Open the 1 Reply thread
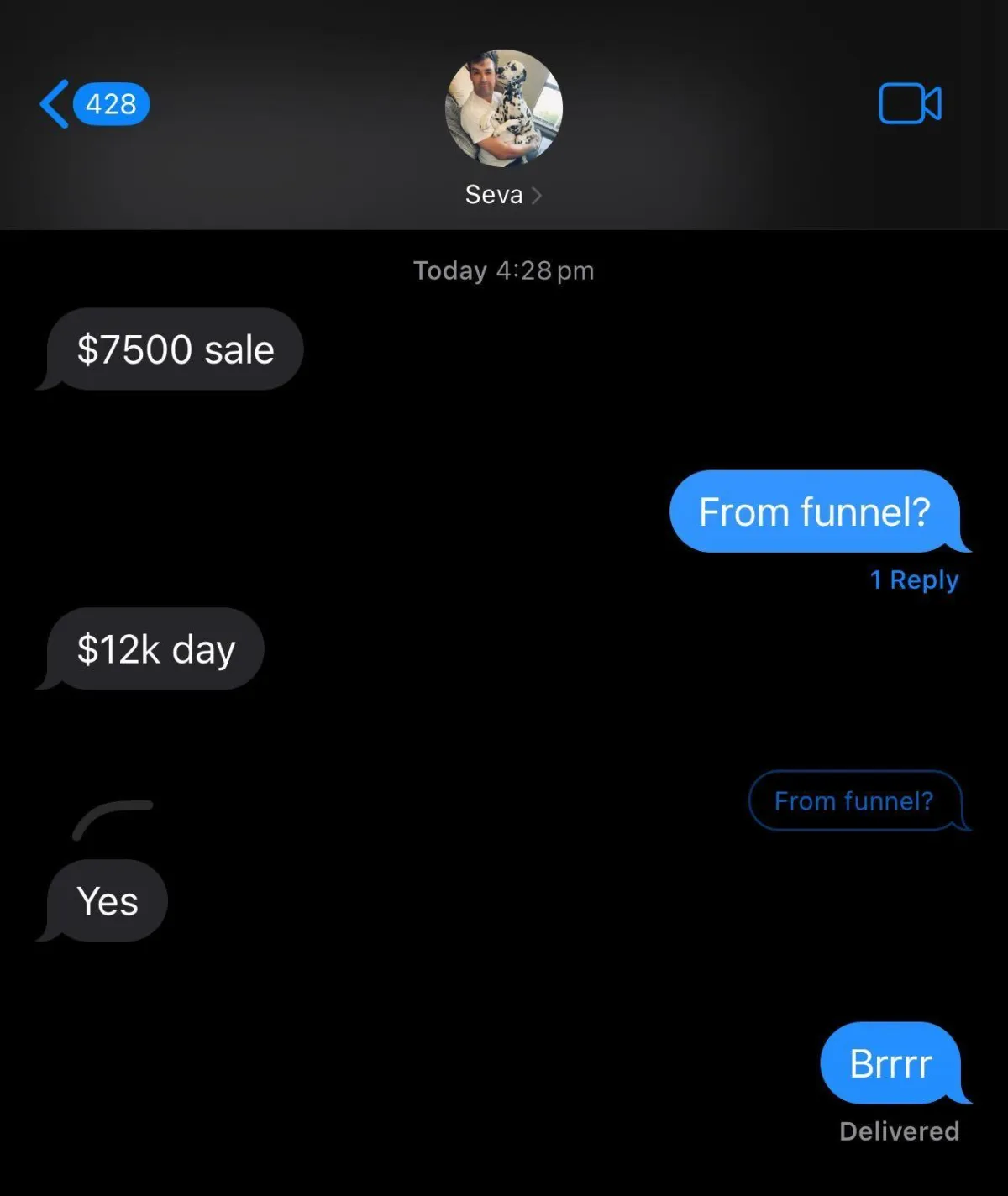Screen dimensions: 1008x1196 tap(914, 580)
